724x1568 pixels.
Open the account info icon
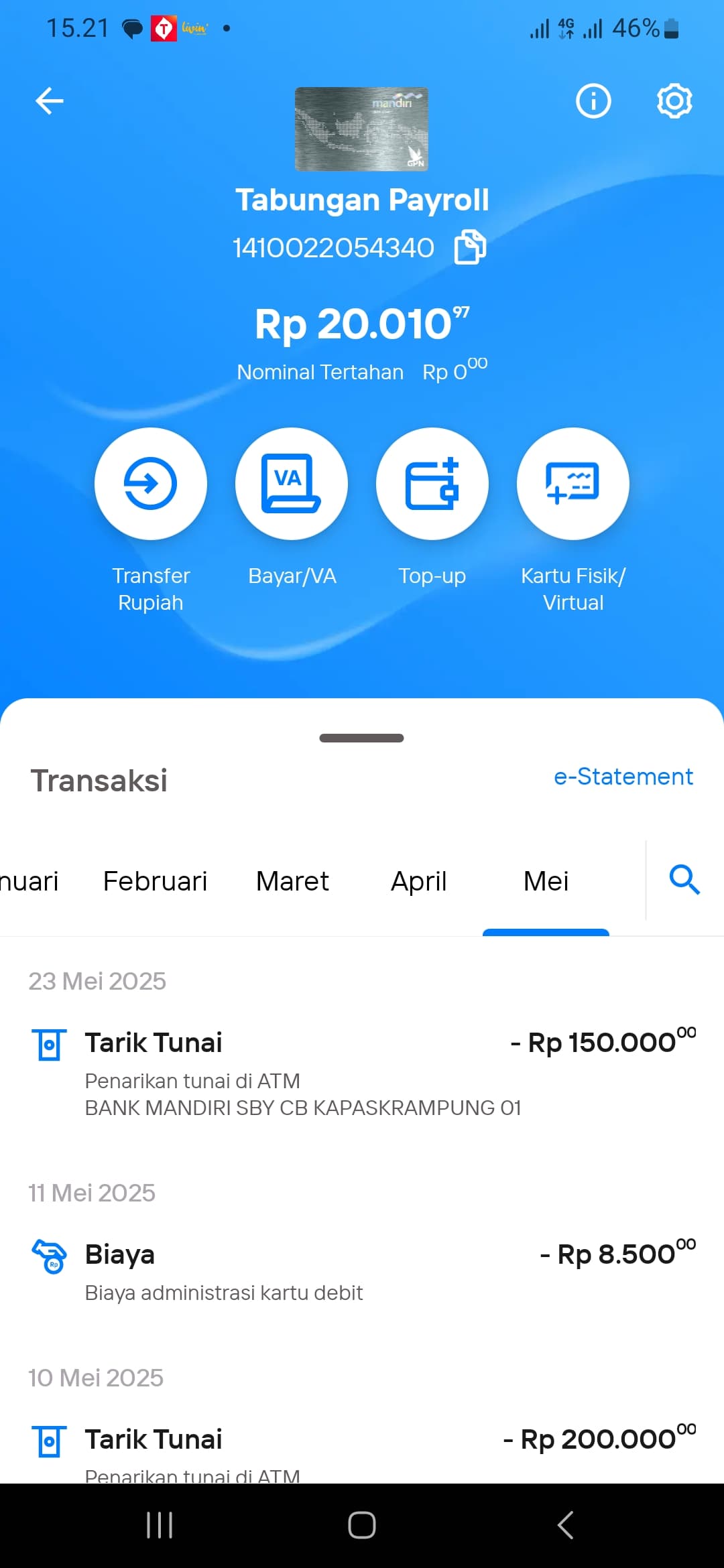click(593, 101)
